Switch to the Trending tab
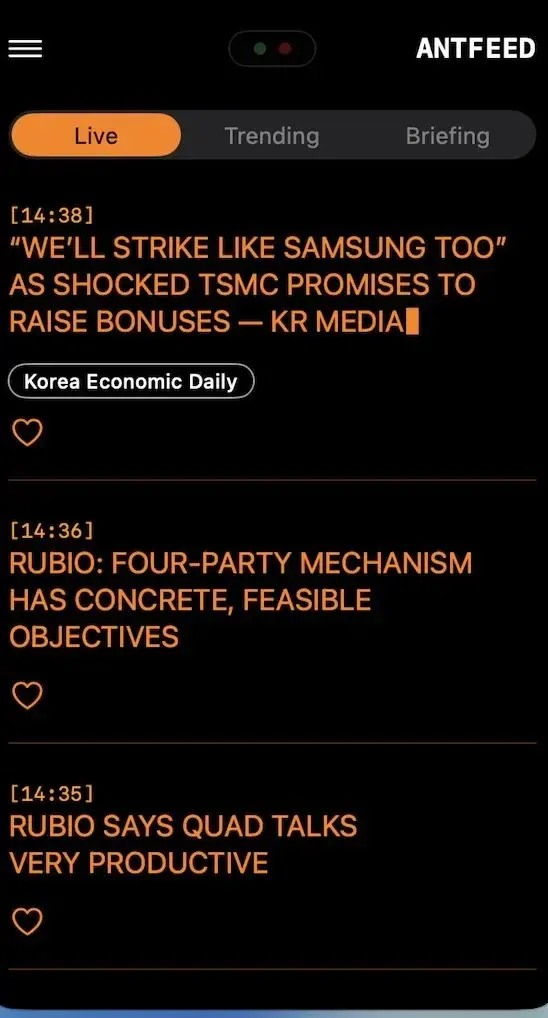 (x=271, y=136)
